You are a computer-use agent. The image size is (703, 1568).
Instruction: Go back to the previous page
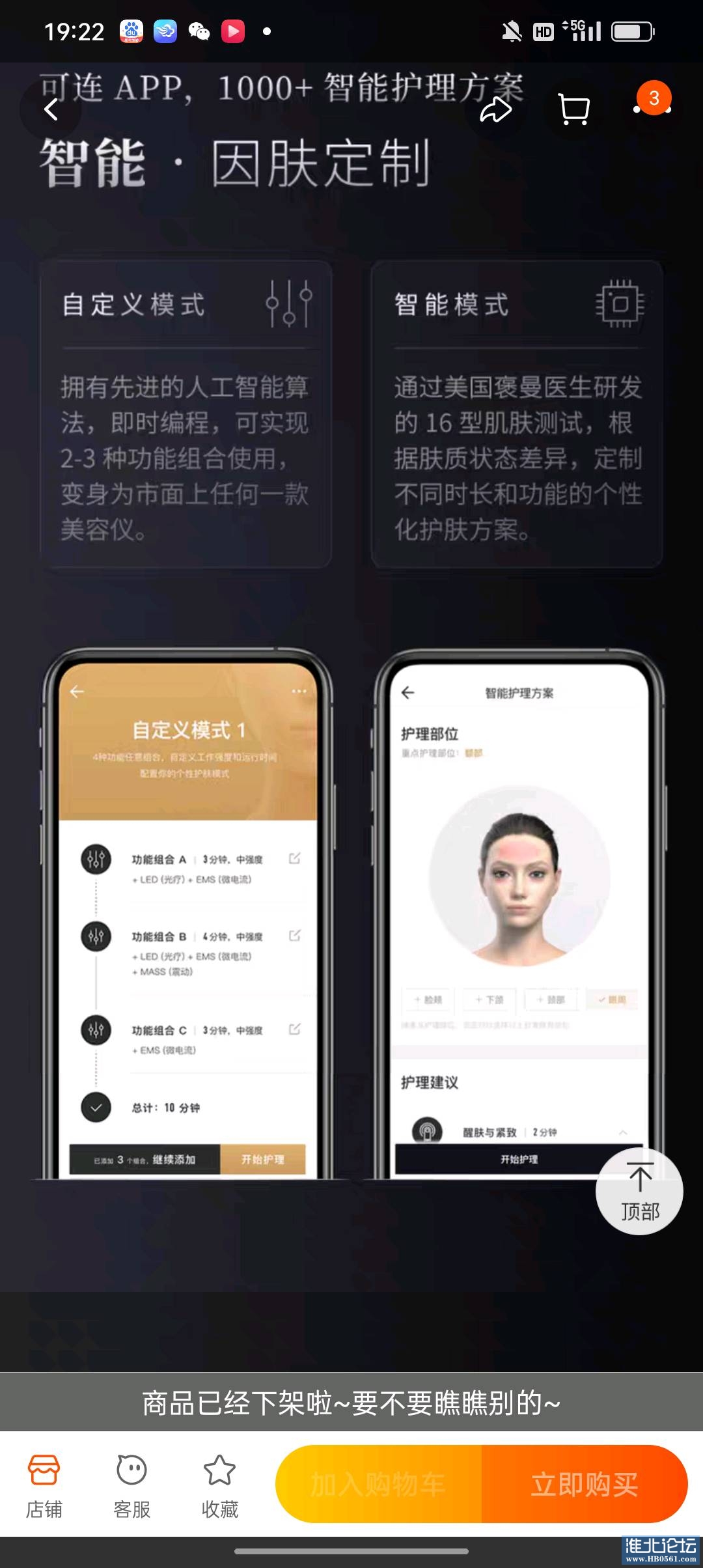coord(51,109)
